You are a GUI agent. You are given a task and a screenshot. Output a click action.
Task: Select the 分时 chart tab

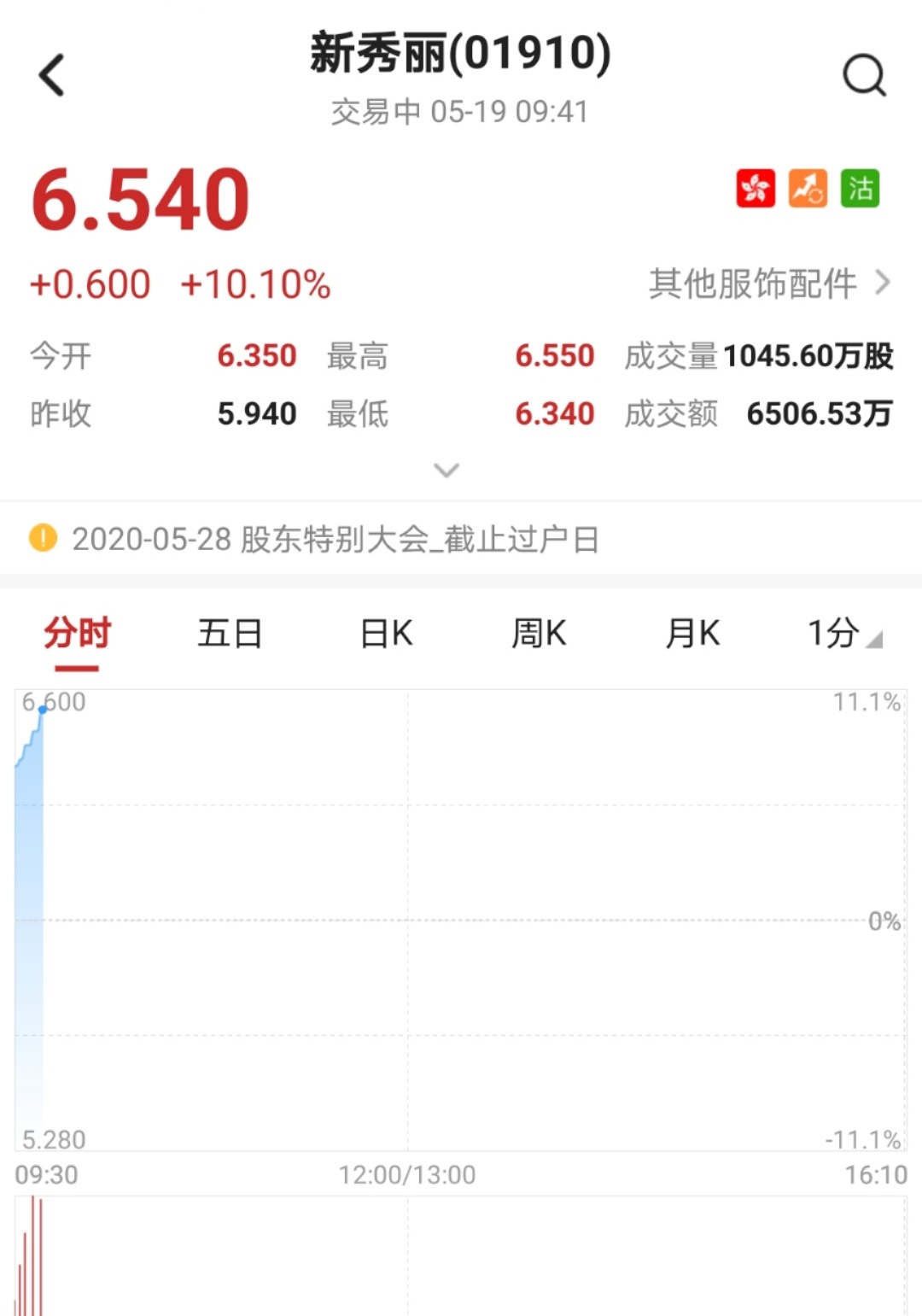pos(77,634)
